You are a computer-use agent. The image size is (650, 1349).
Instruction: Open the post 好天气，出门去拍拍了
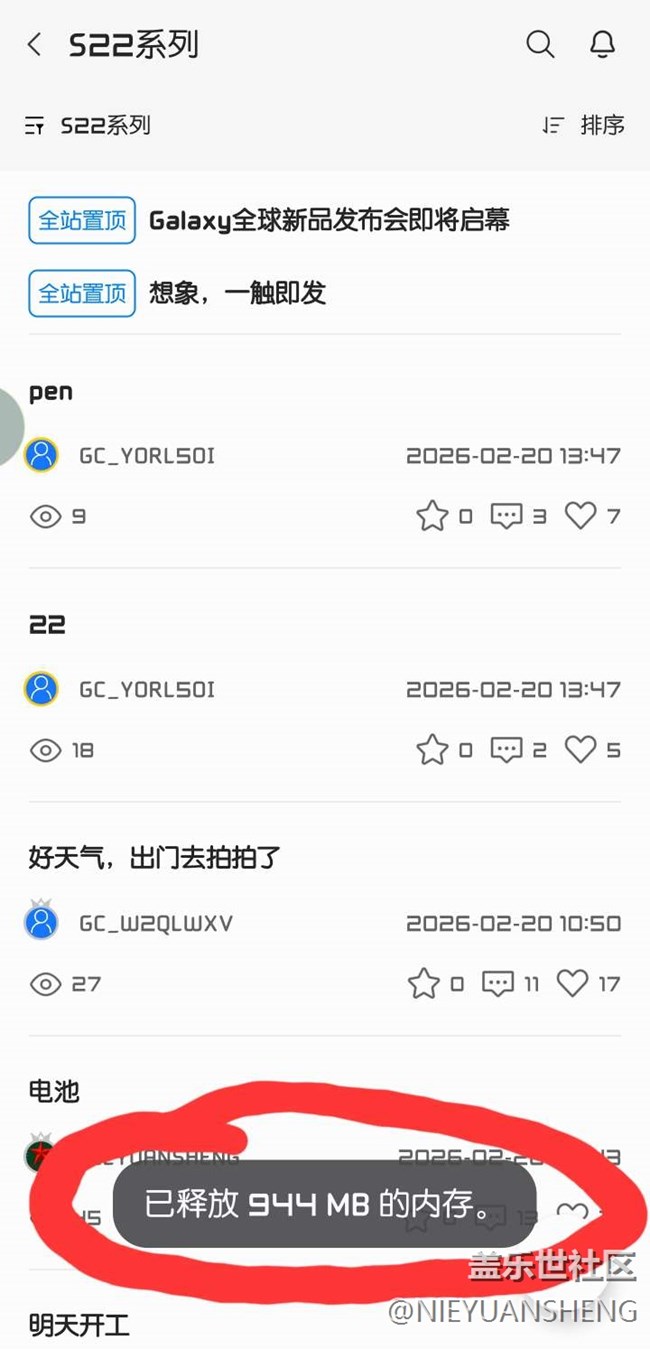(155, 858)
